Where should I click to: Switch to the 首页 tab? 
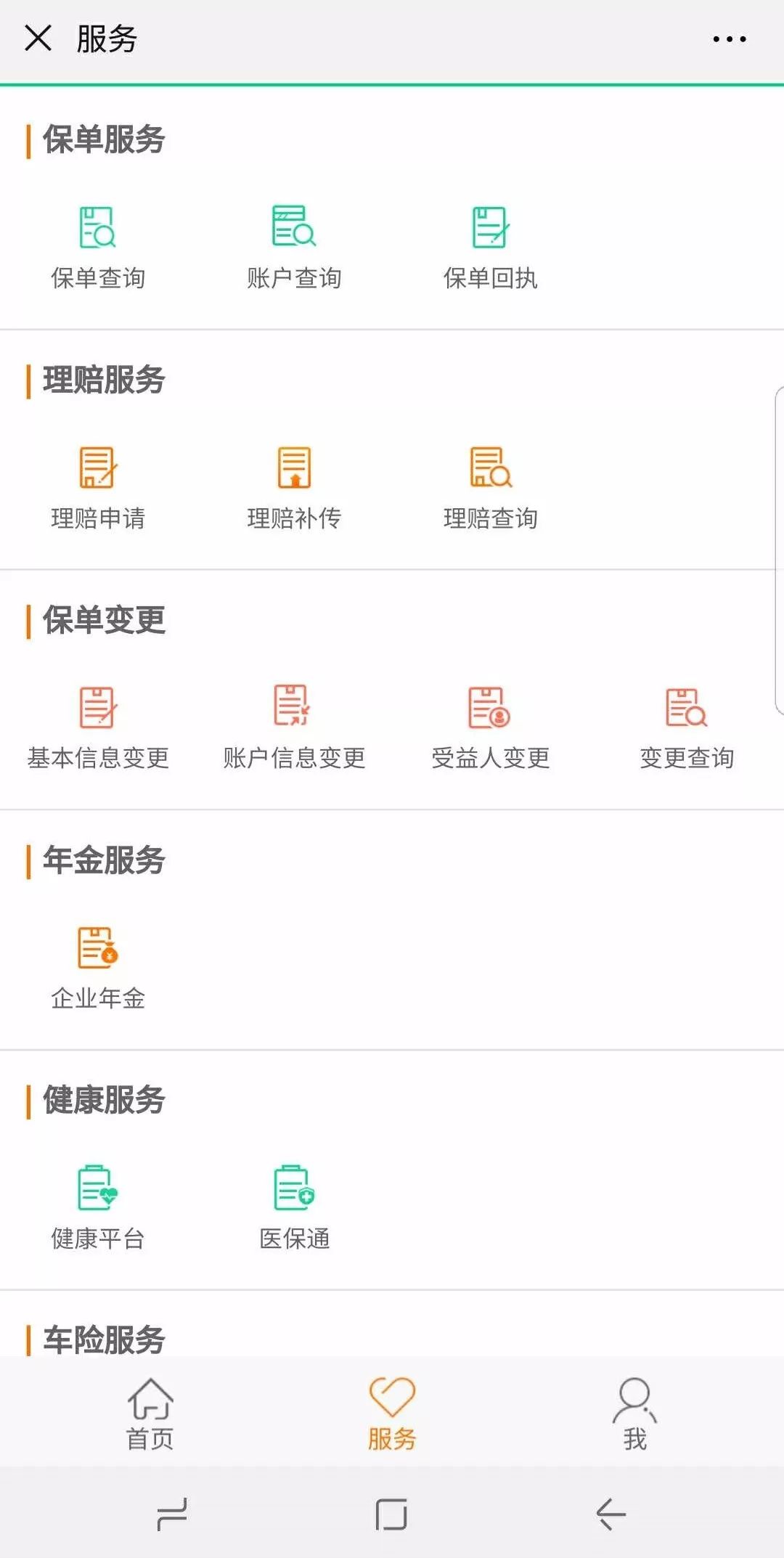click(150, 1413)
